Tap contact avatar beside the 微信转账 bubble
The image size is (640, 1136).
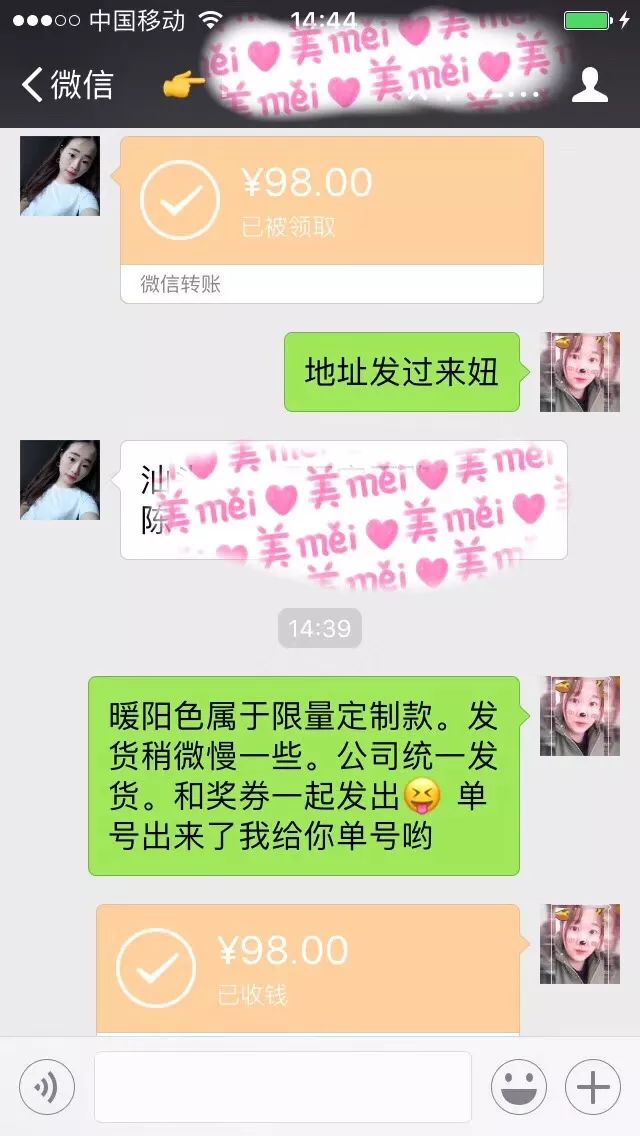pyautogui.click(x=60, y=176)
